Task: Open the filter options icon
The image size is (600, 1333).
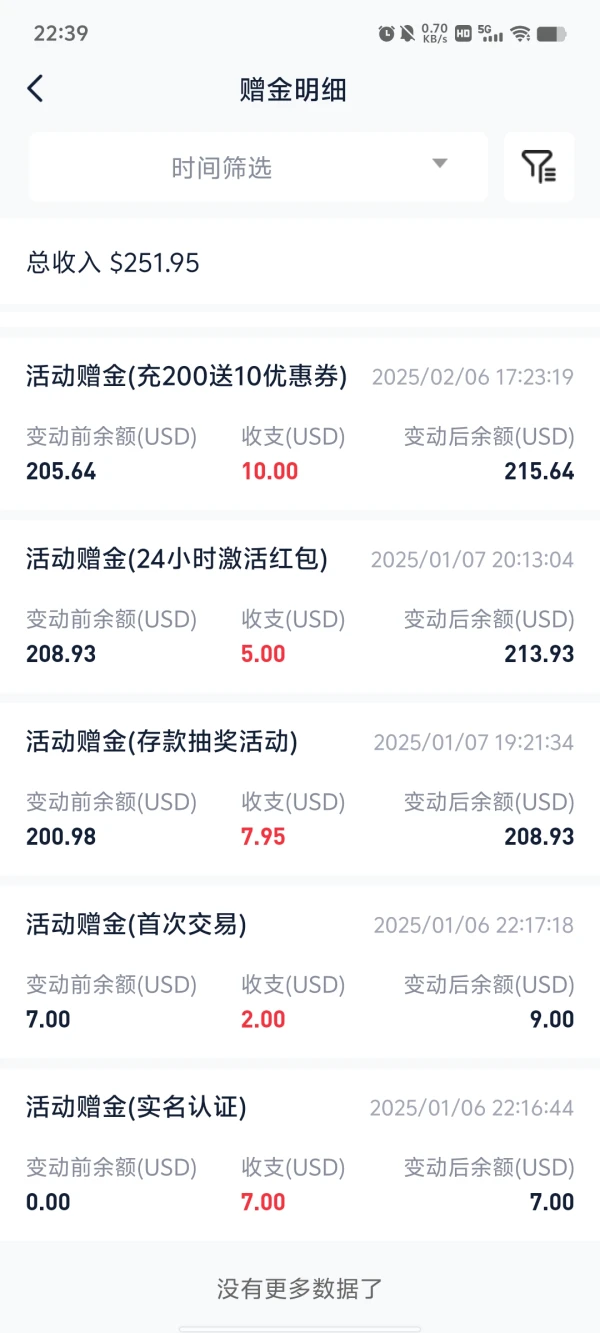Action: 539,167
